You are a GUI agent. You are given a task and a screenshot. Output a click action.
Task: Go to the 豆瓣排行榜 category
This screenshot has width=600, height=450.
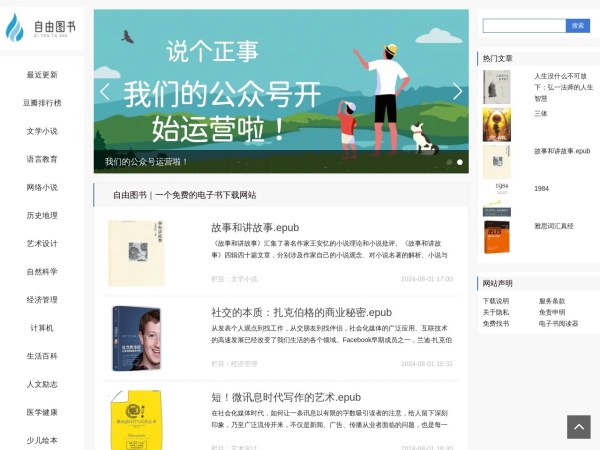[x=42, y=103]
